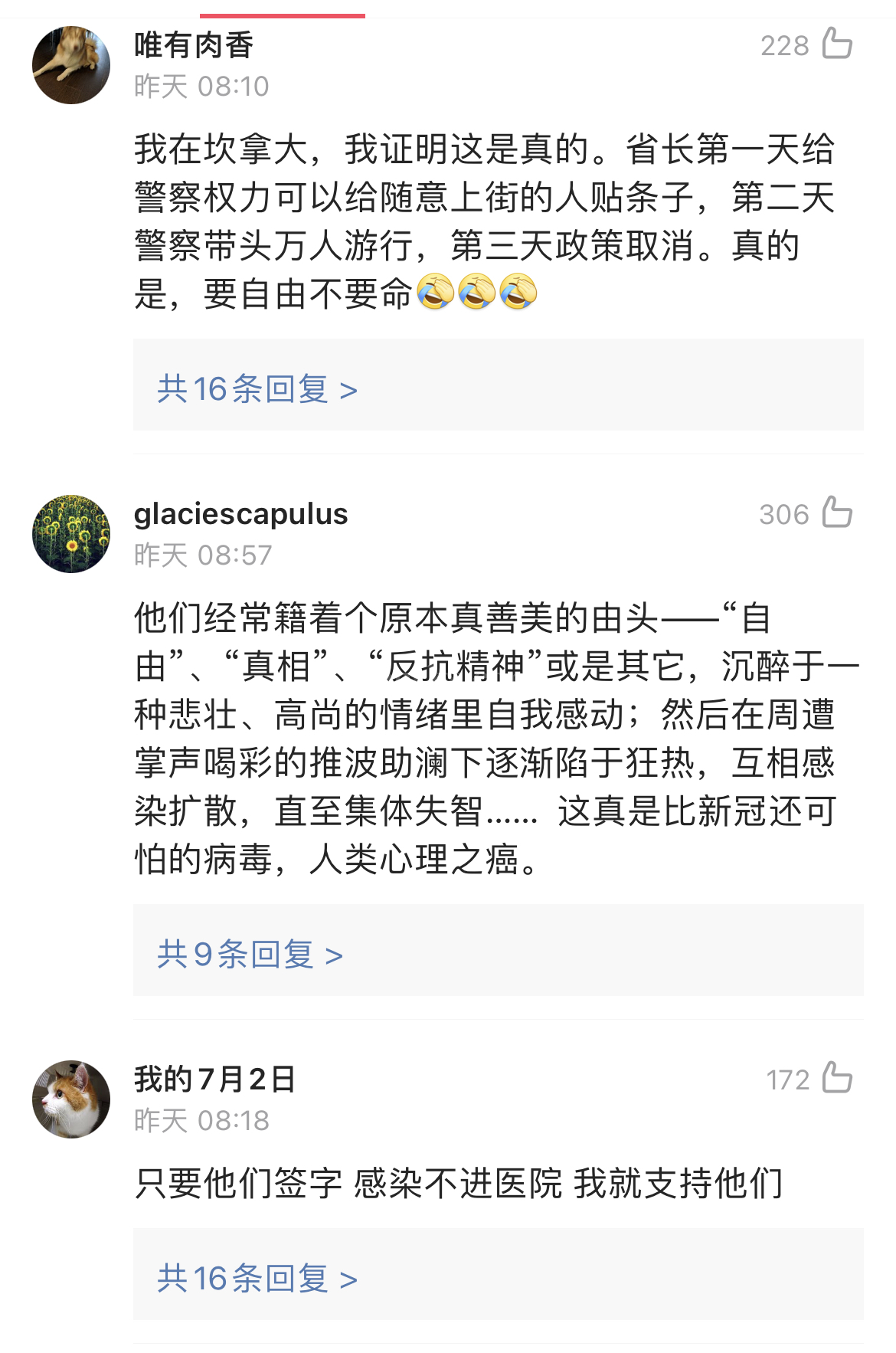Expand the 16 replies under 我的7月2日's comment

point(257,1278)
